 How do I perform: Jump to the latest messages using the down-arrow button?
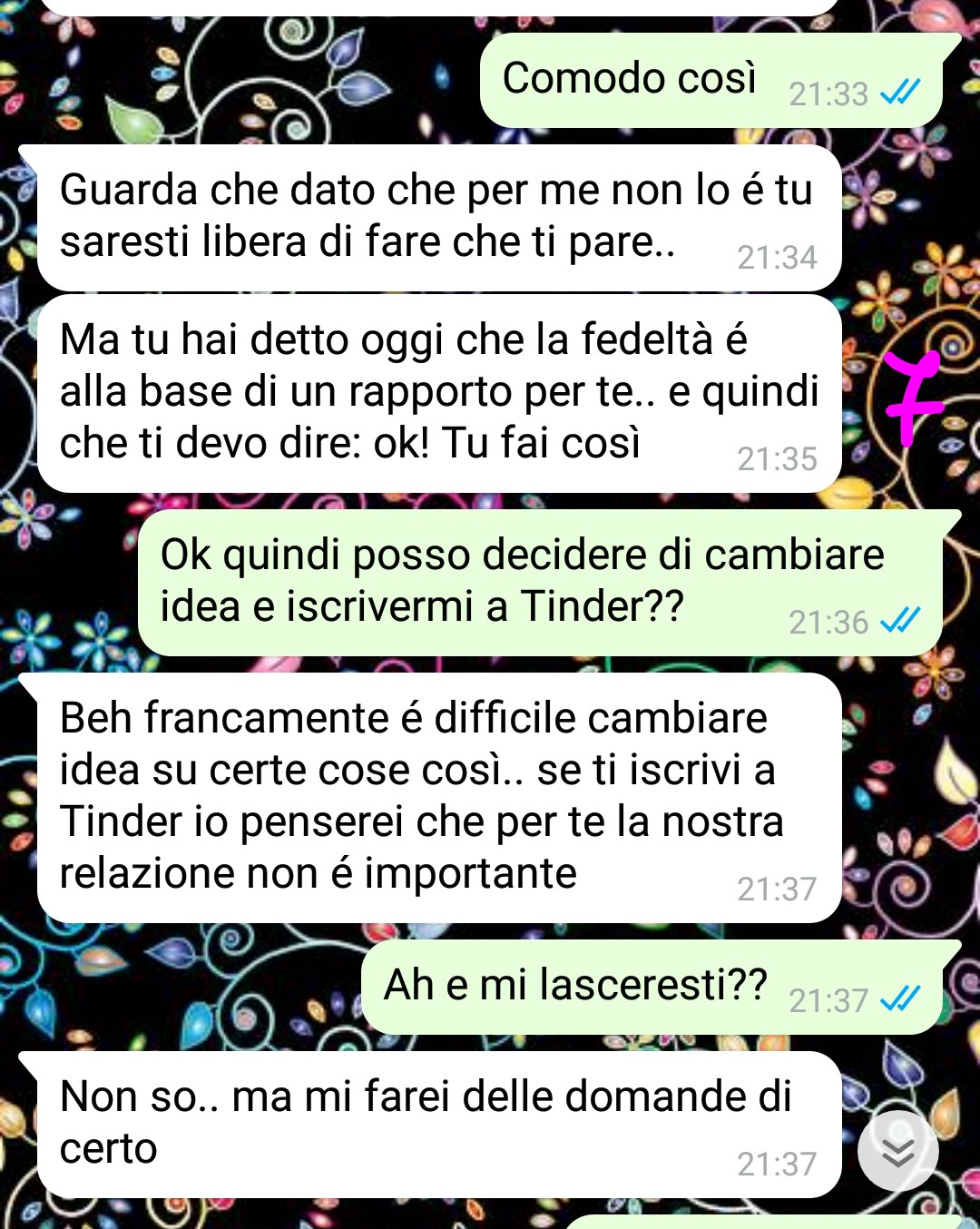(x=897, y=1151)
